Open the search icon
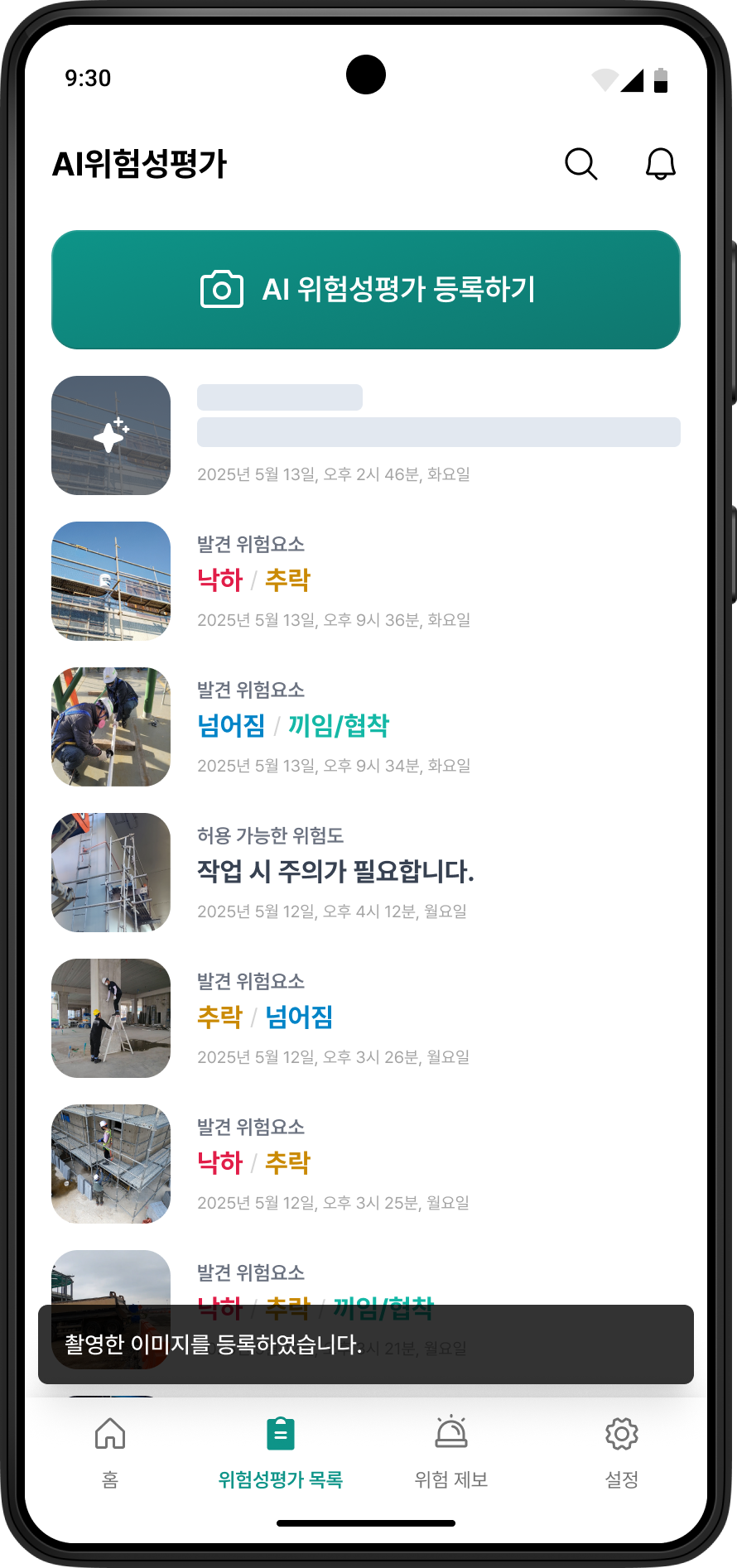The width and height of the screenshot is (737, 1568). [x=580, y=164]
